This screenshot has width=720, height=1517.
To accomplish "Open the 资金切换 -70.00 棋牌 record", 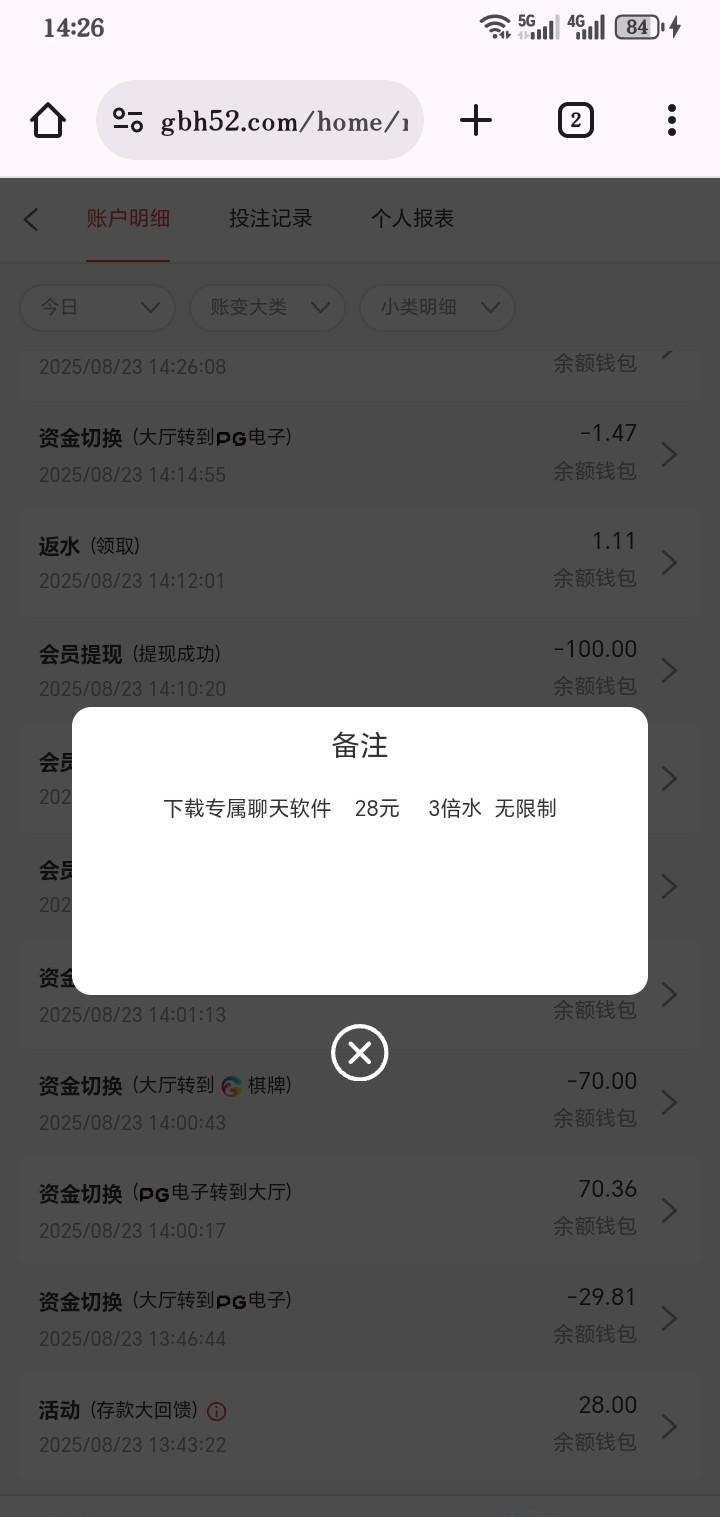I will point(358,1102).
